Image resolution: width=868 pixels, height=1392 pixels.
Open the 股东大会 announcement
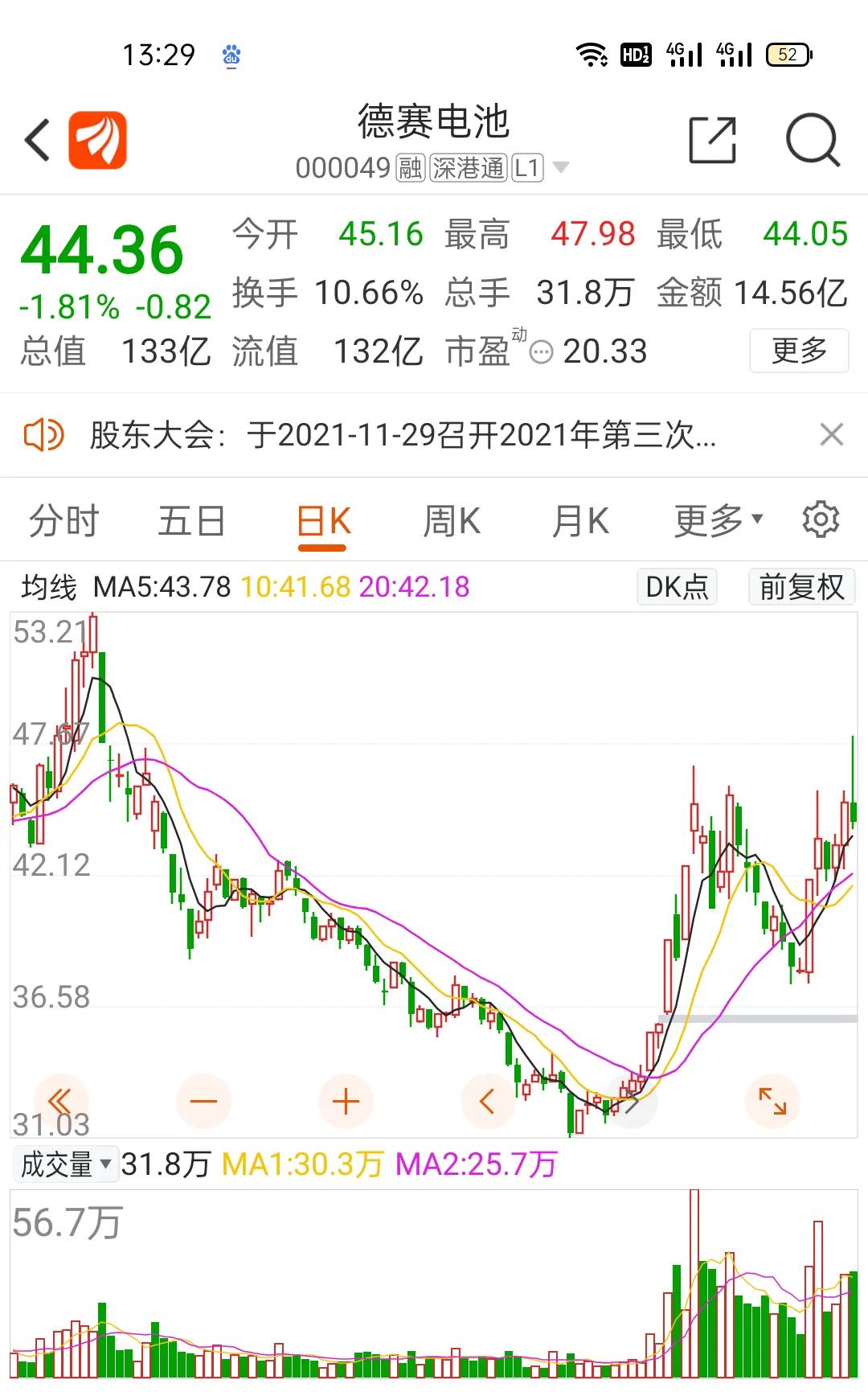point(402,435)
